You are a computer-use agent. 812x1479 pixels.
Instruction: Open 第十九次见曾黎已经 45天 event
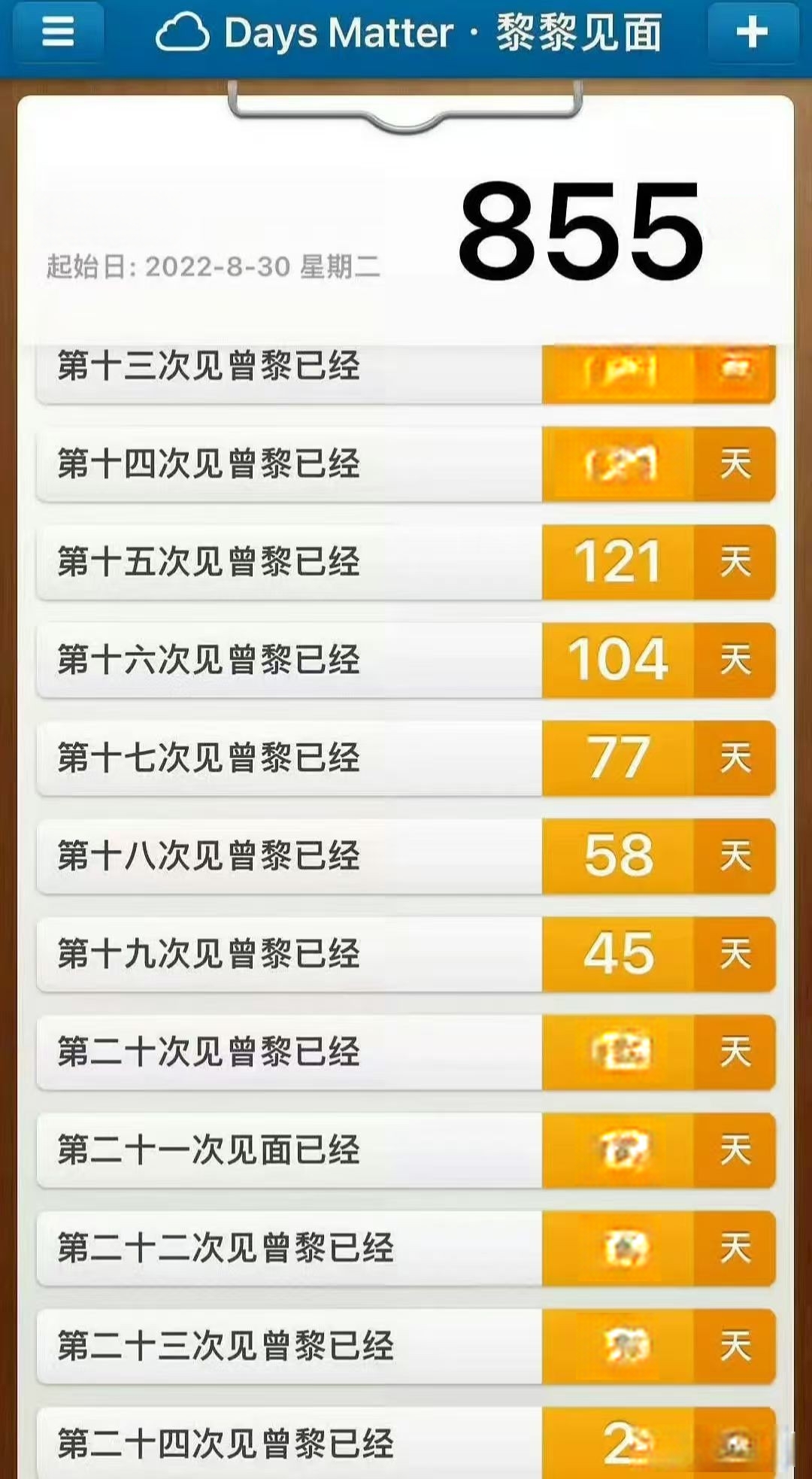[406, 954]
